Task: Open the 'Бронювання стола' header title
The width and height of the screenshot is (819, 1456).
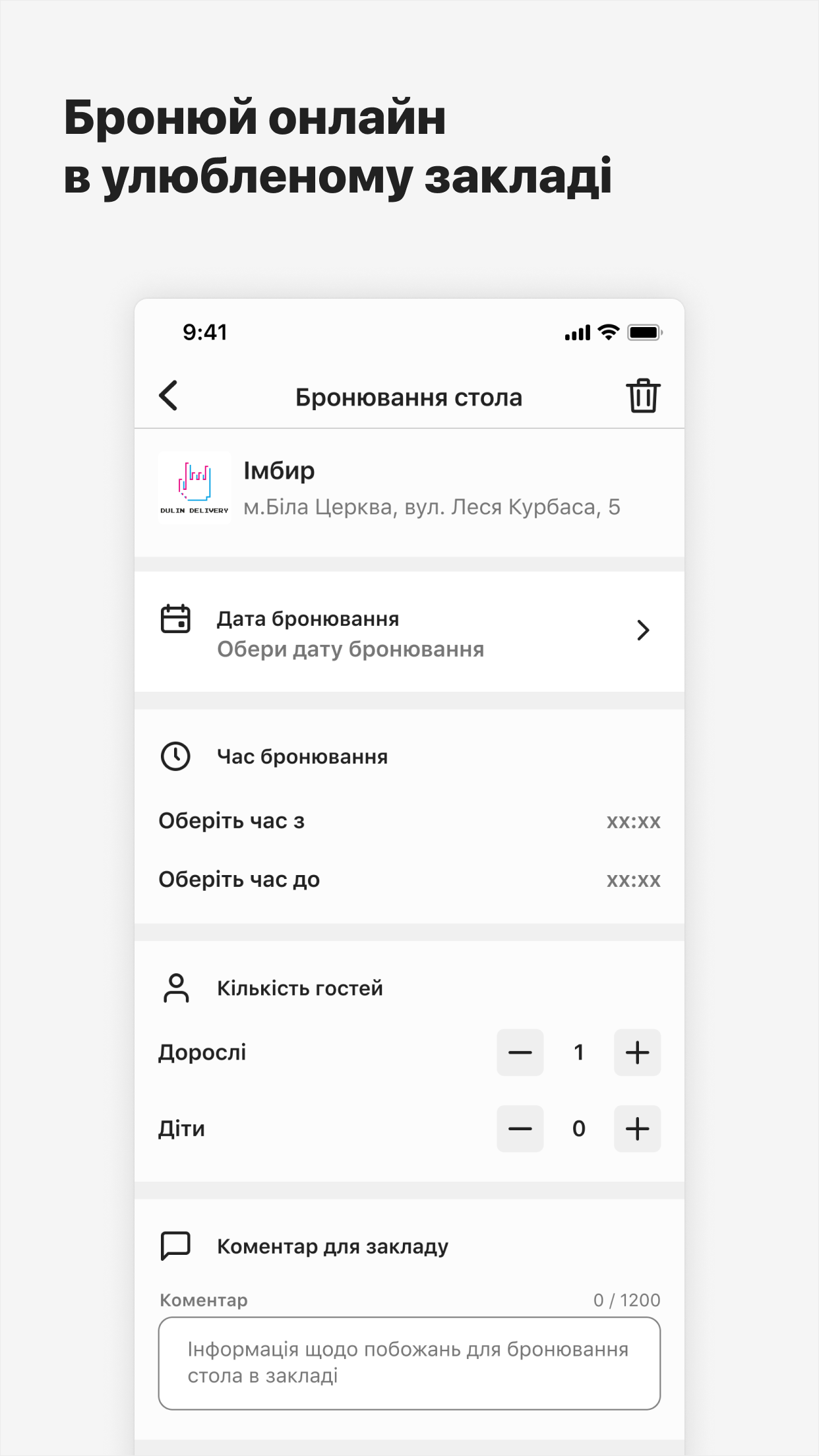Action: click(x=409, y=396)
